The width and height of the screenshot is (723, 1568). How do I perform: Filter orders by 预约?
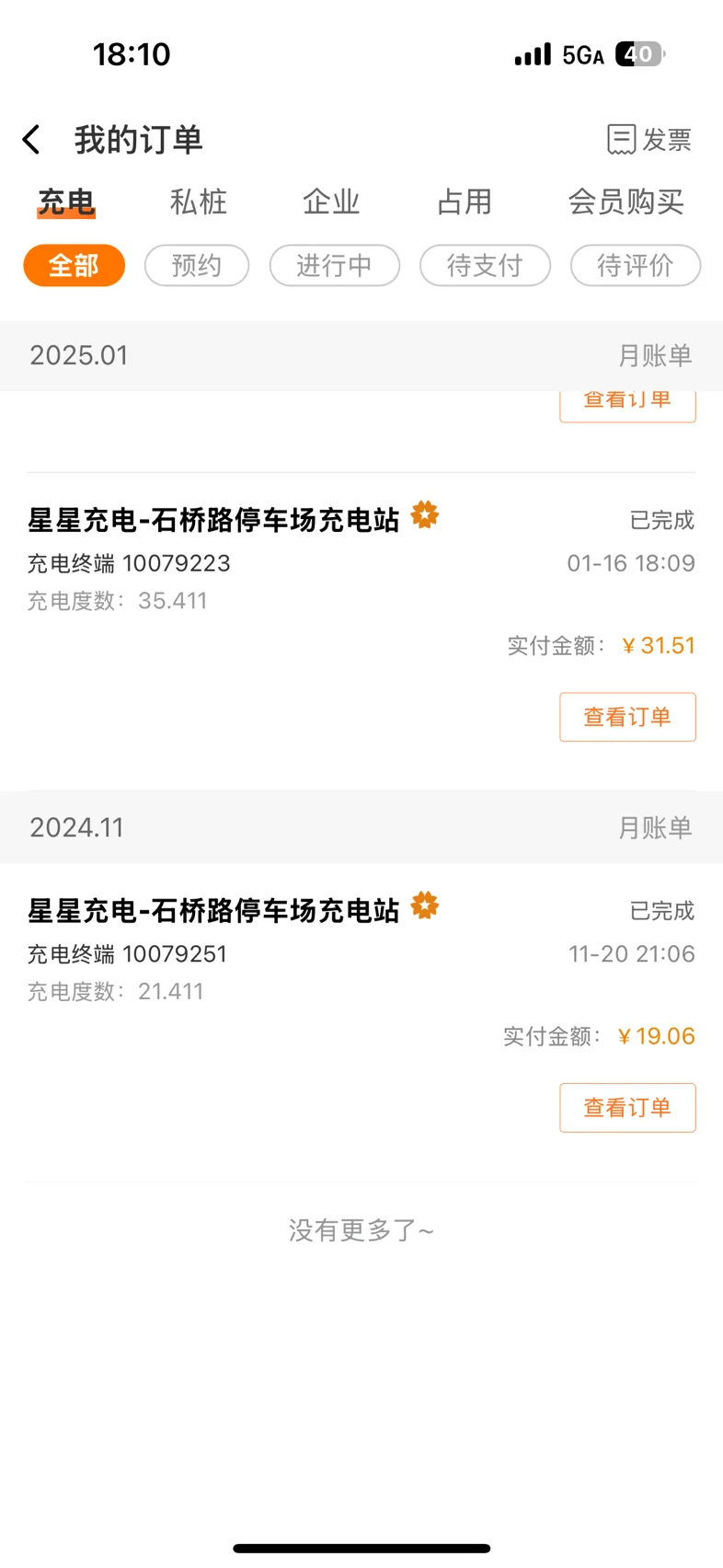coord(197,266)
